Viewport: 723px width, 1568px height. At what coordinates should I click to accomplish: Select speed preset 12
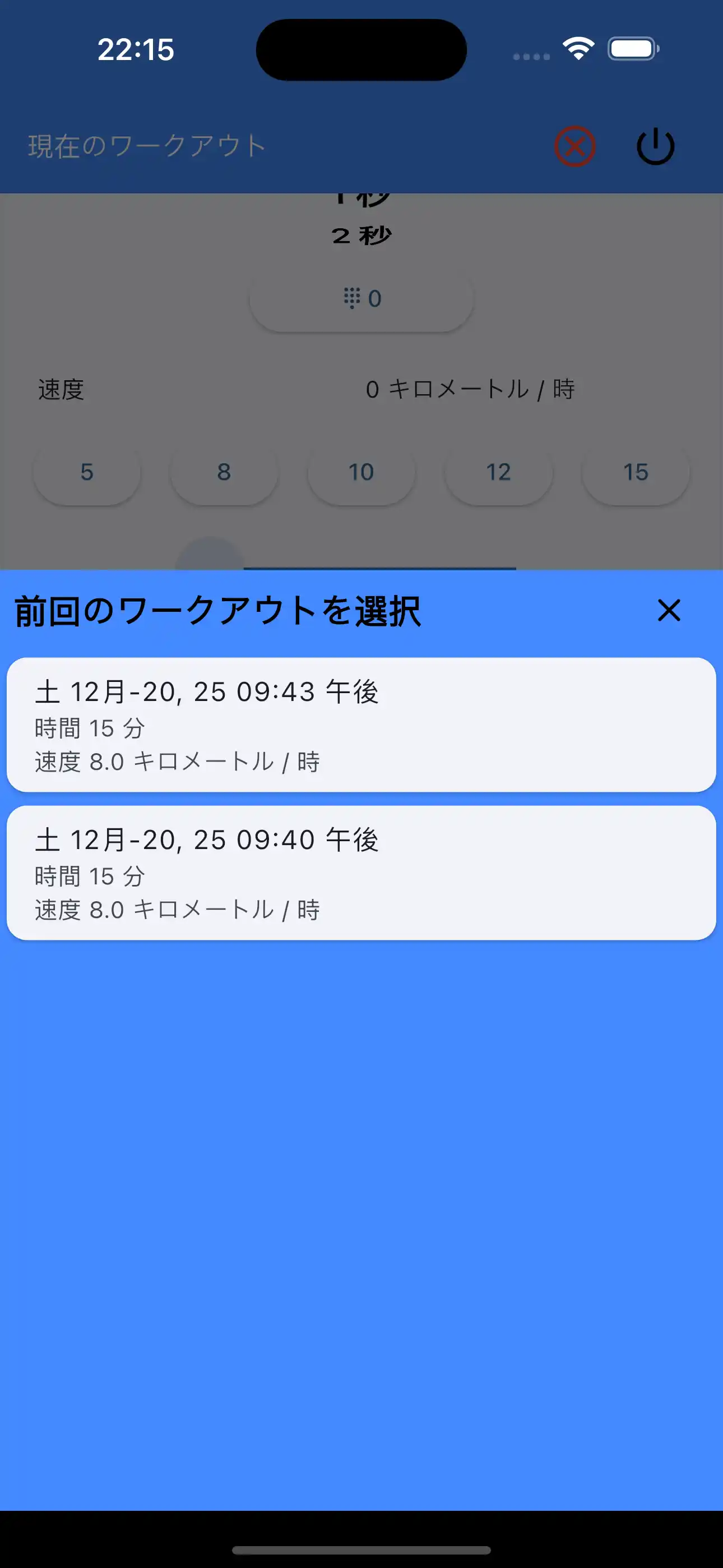(498, 472)
